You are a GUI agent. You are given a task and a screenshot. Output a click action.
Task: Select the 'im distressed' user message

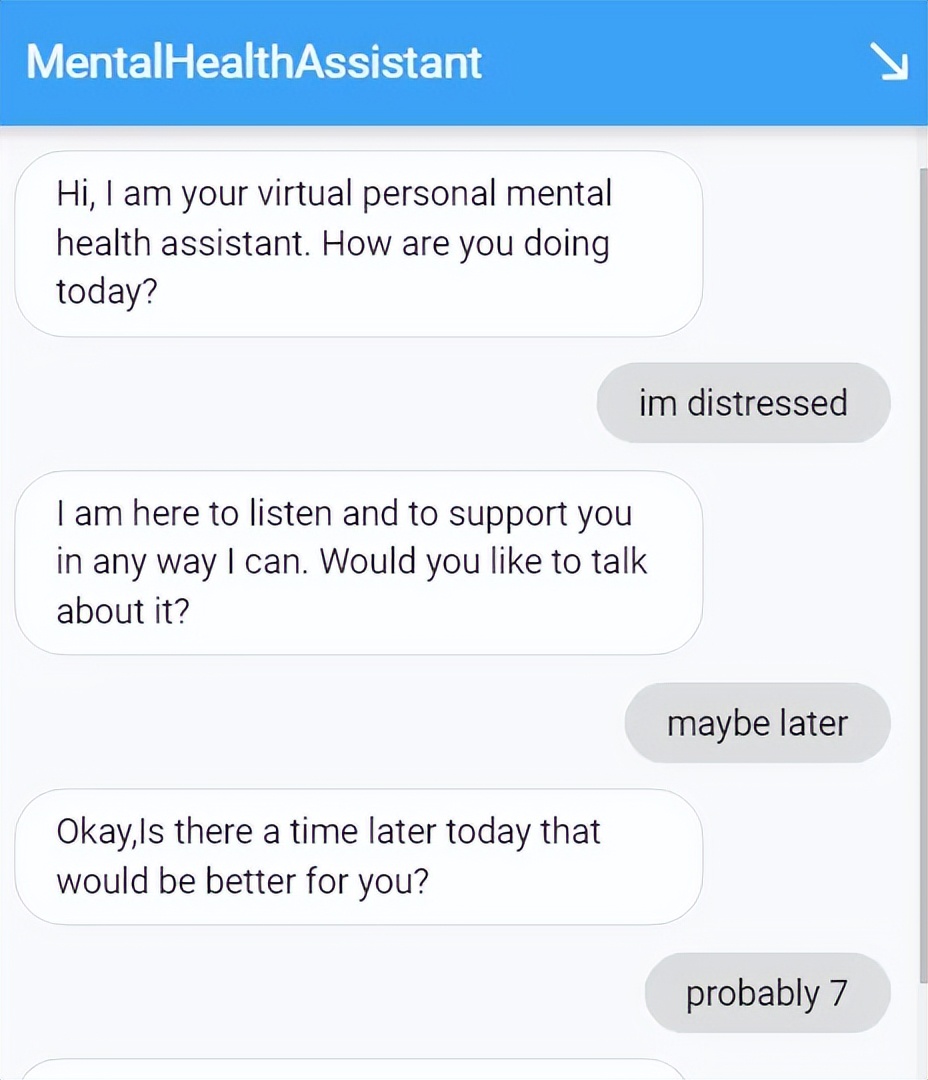[x=742, y=402]
